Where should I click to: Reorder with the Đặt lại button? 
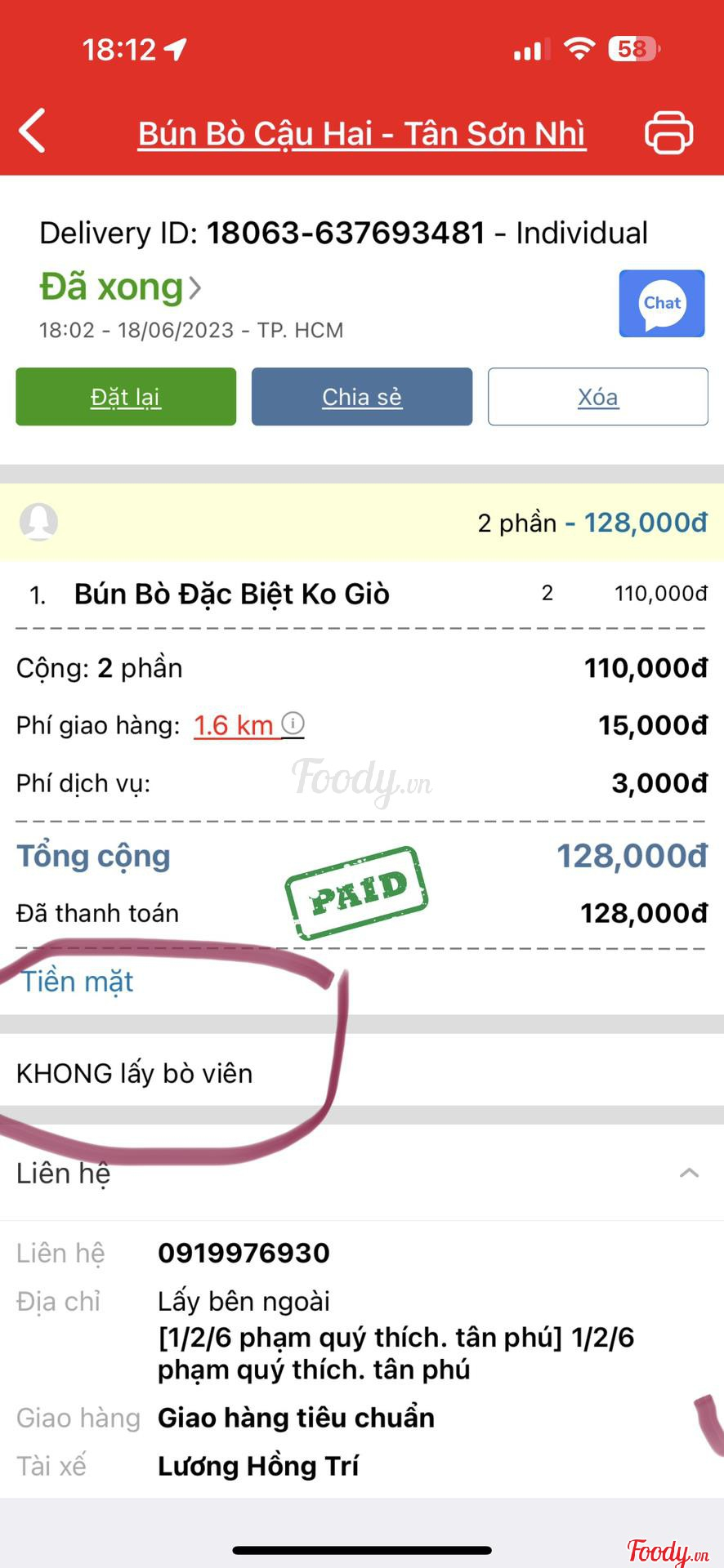click(126, 397)
